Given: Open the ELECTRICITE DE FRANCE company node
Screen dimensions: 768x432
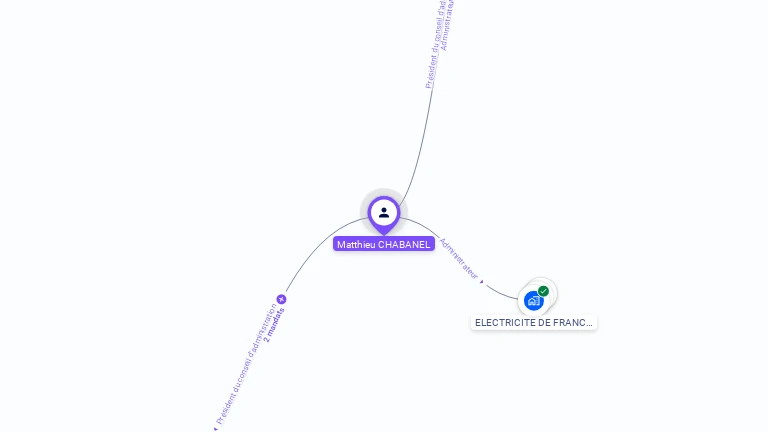Looking at the screenshot, I should point(536,298).
